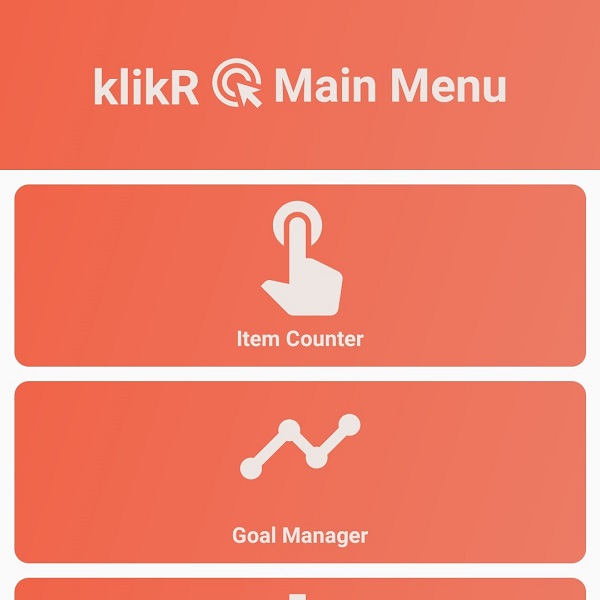
Task: Open the Goal Manager card
Action: 300,472
